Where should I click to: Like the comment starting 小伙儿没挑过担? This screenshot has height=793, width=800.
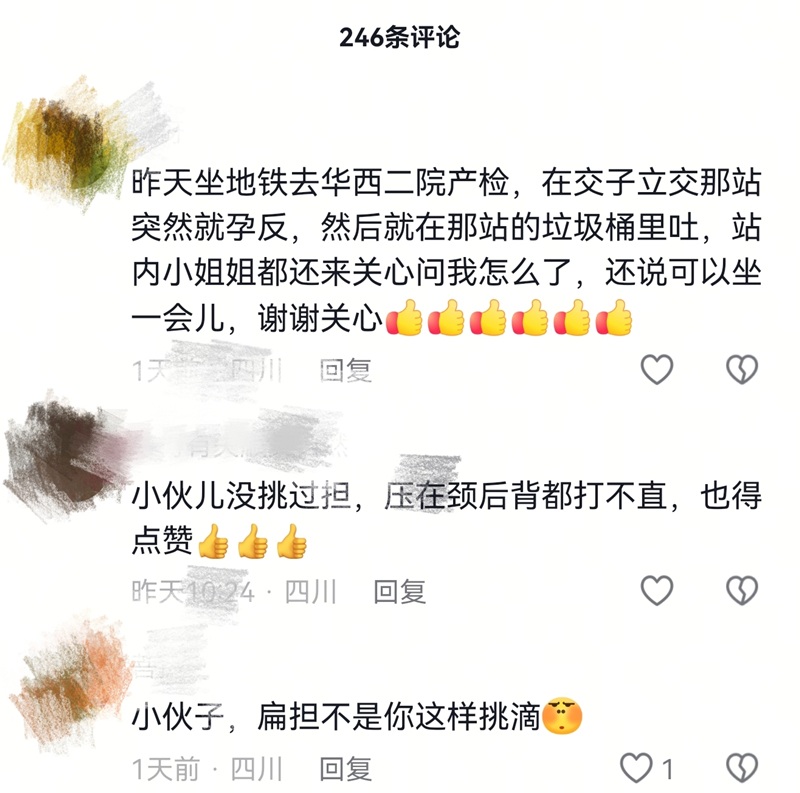pyautogui.click(x=657, y=591)
